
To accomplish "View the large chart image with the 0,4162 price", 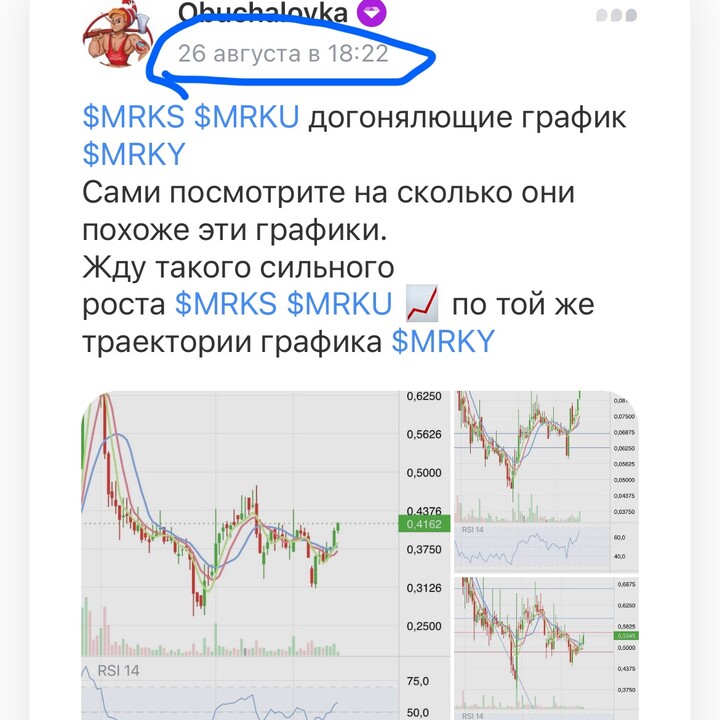I will 260,550.
